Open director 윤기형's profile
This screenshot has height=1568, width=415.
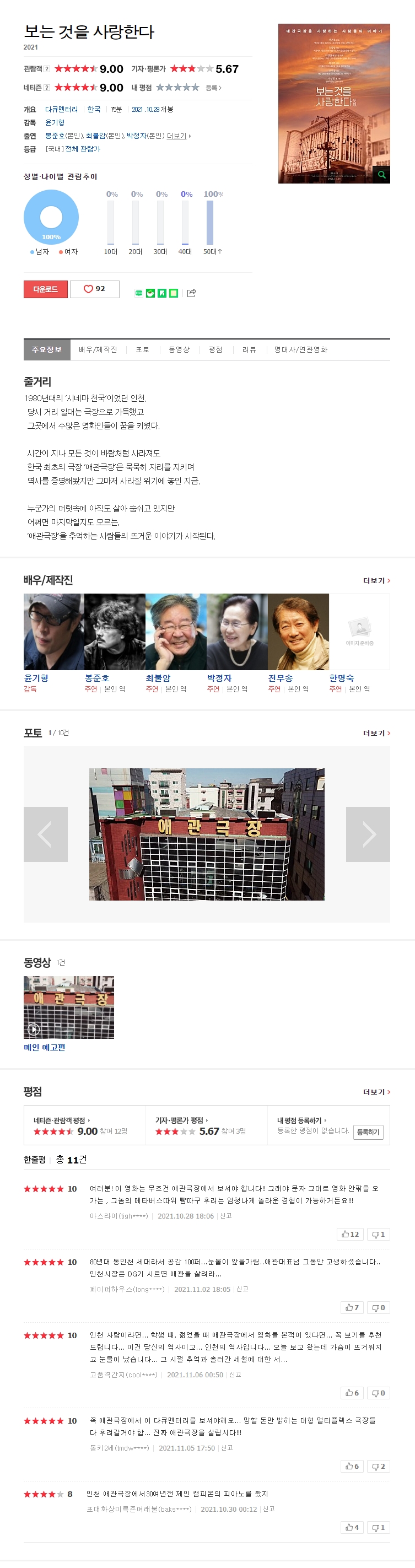[36, 677]
